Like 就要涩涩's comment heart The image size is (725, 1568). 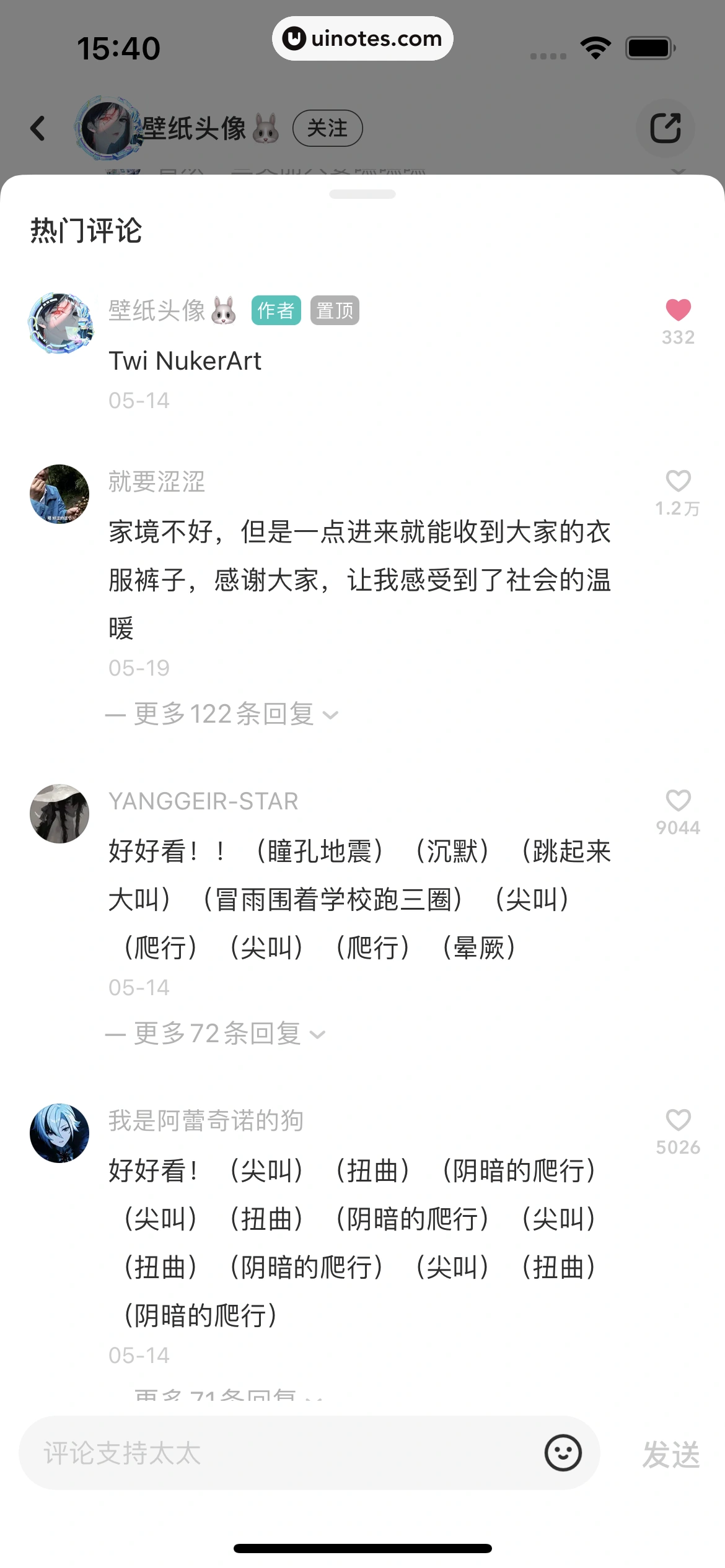679,483
